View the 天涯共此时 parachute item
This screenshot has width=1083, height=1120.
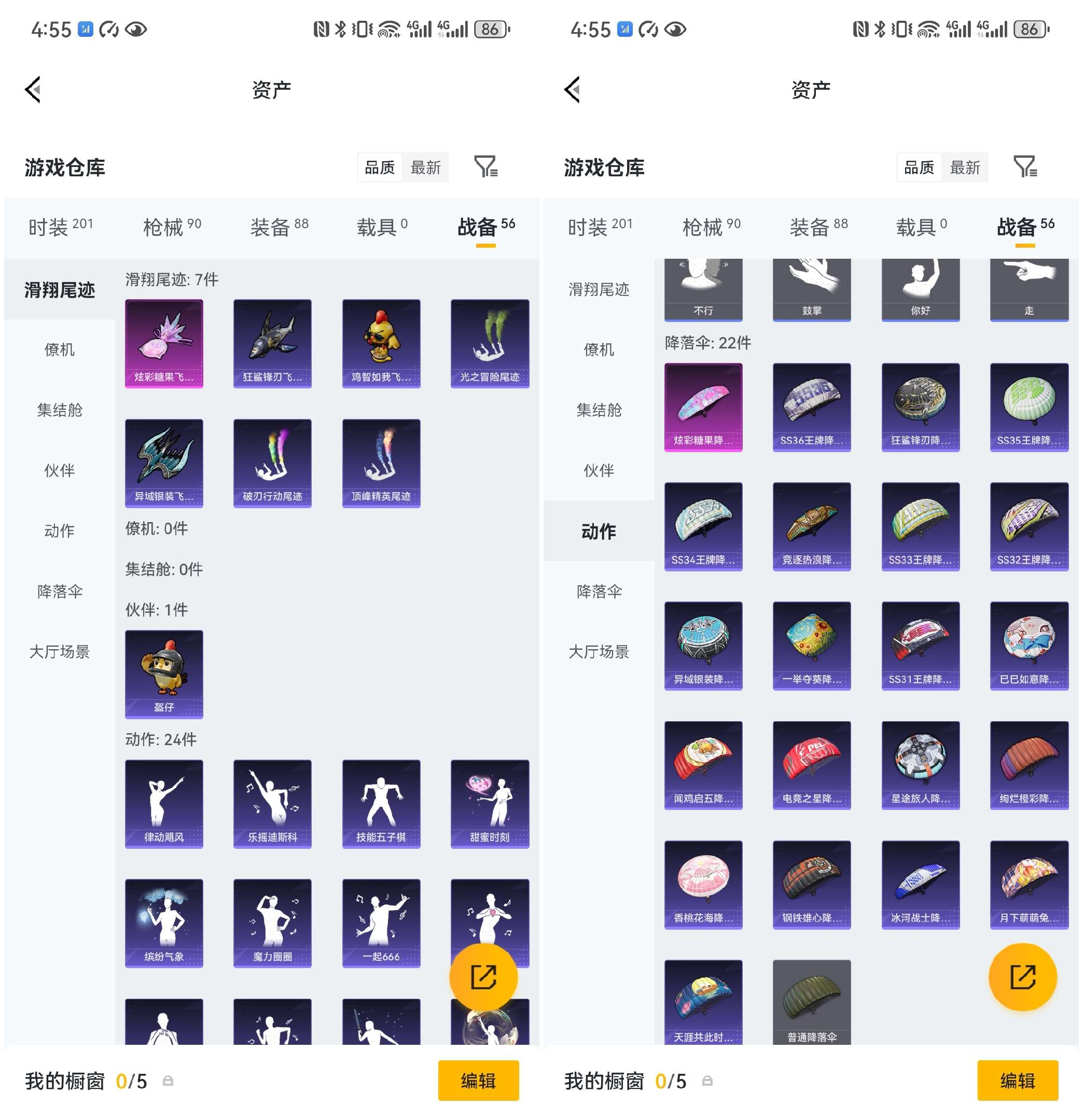(703, 1003)
